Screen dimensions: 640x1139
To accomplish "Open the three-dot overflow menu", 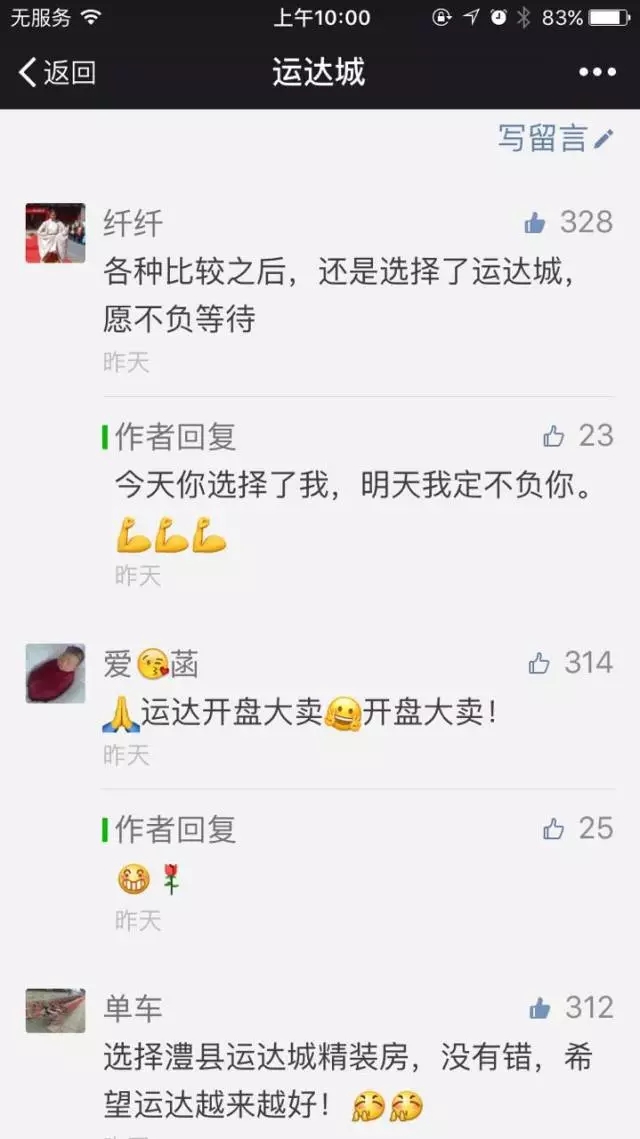I will click(x=597, y=72).
